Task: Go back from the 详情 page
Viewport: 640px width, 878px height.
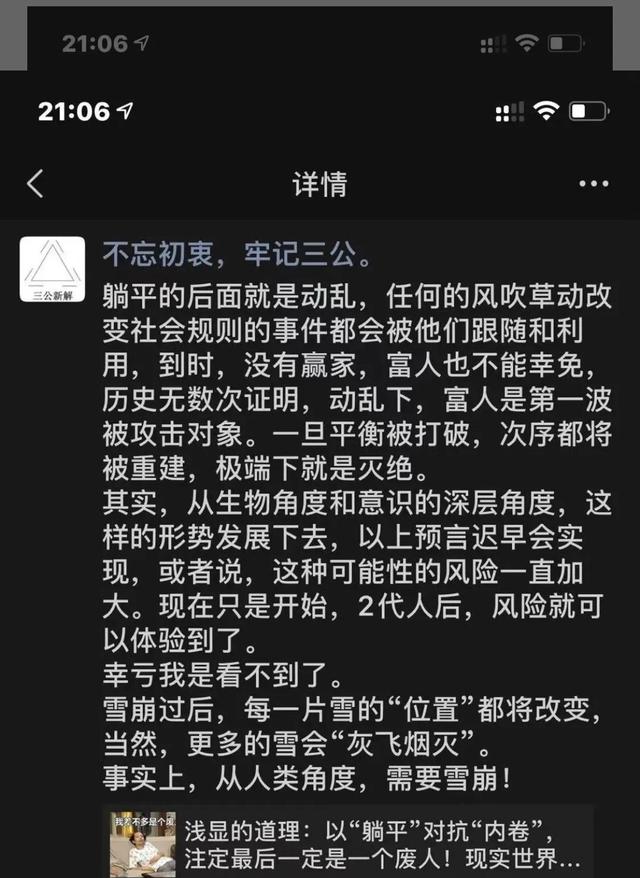Action: 36,184
